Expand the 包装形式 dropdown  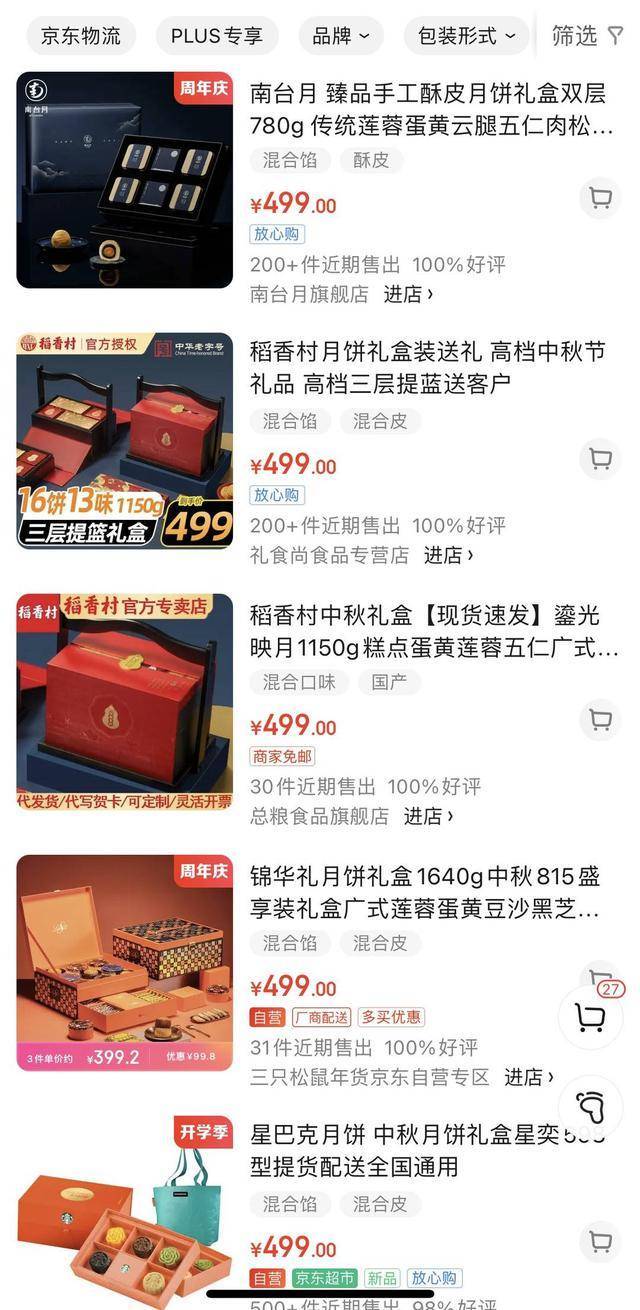pos(467,36)
